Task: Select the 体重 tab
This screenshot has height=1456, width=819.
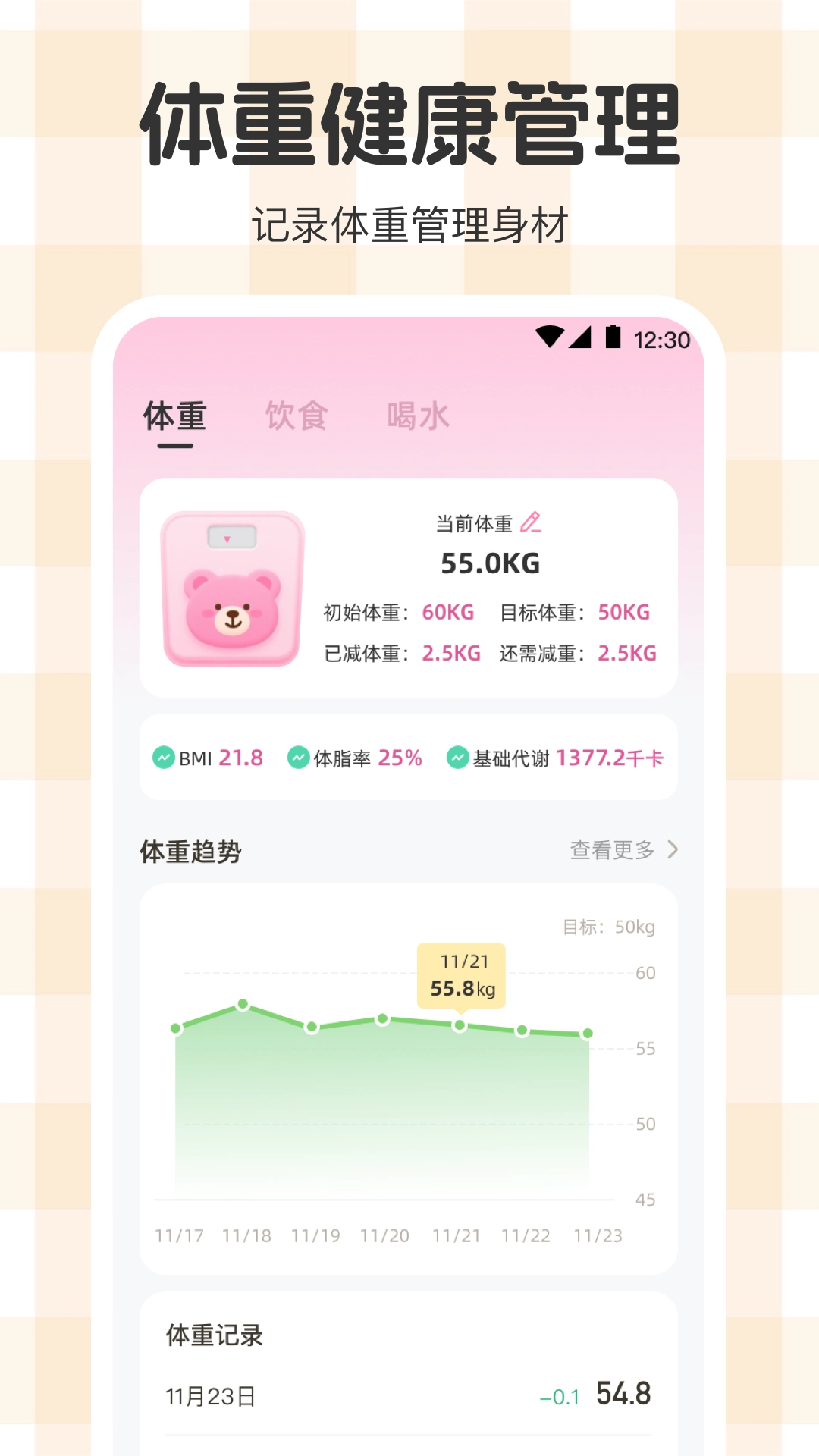Action: point(174,416)
